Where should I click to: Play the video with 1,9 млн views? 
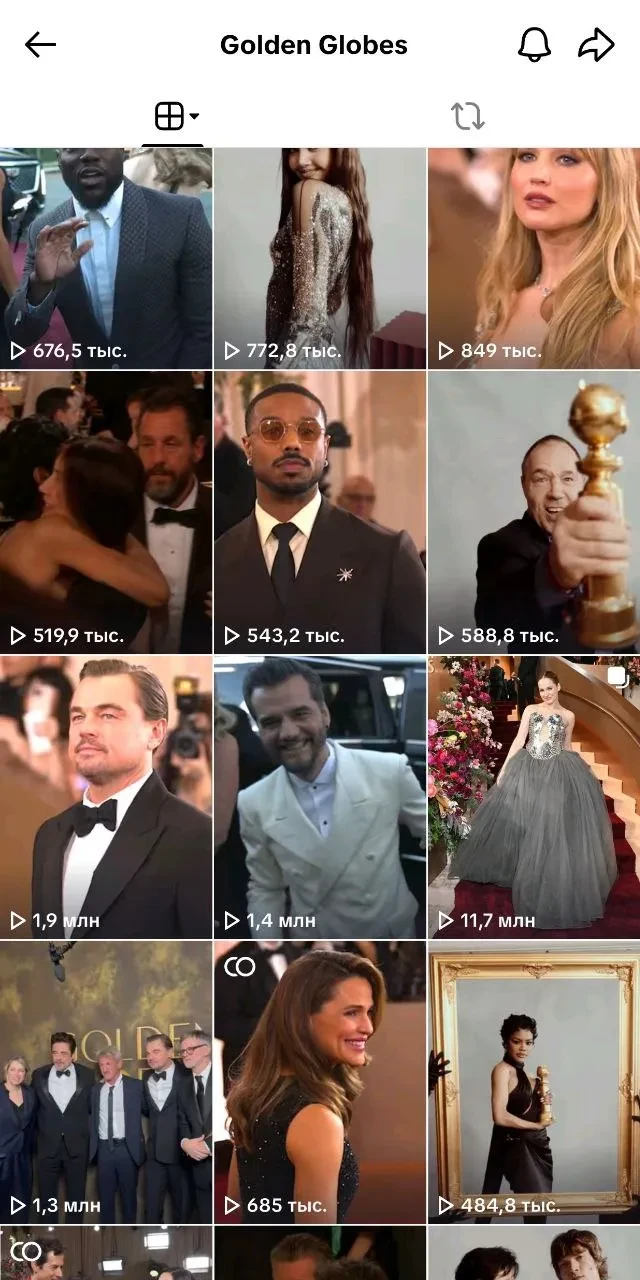(106, 797)
